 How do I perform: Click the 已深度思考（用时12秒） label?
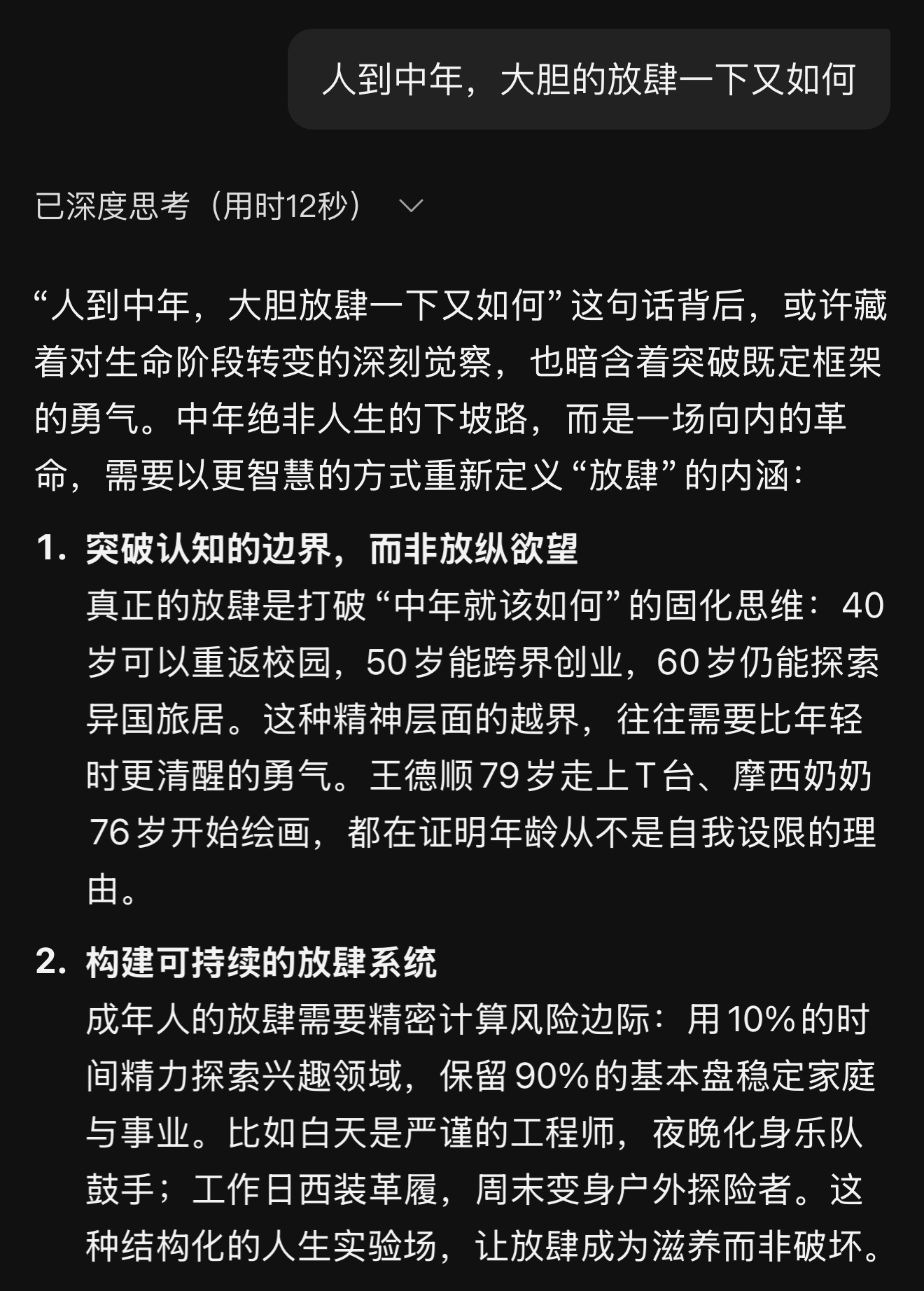point(196,204)
